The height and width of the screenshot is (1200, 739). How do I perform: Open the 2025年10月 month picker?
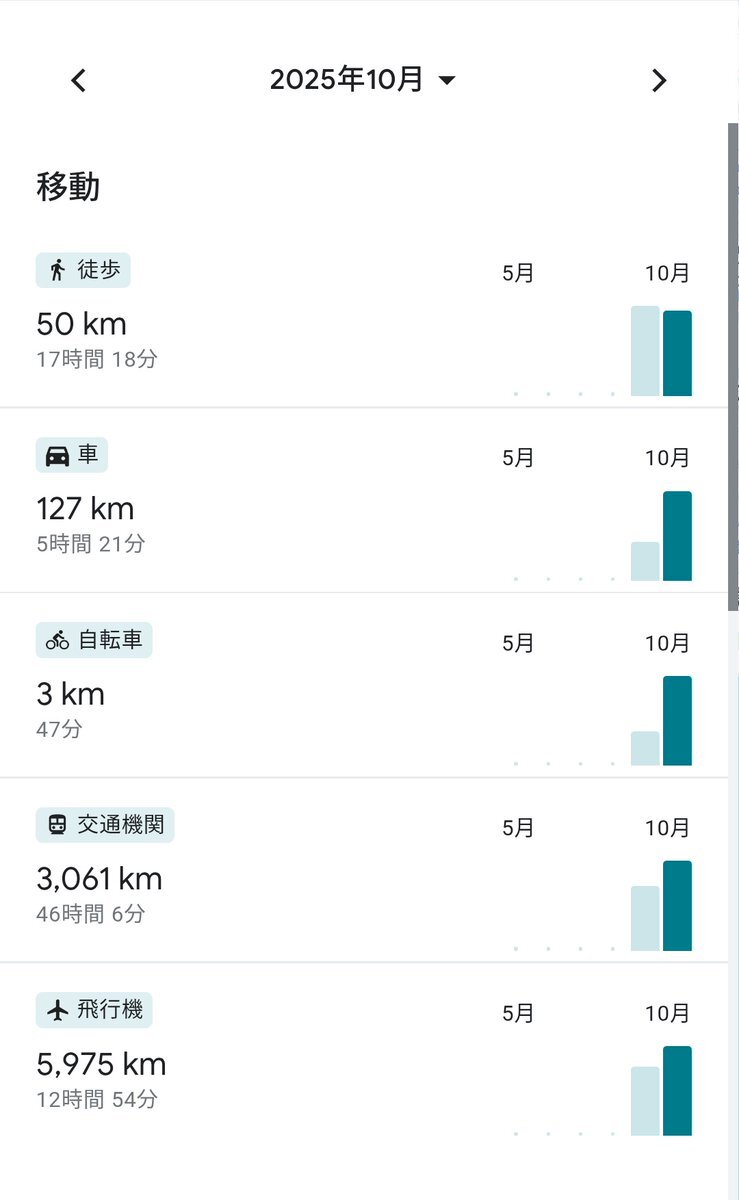tap(362, 80)
